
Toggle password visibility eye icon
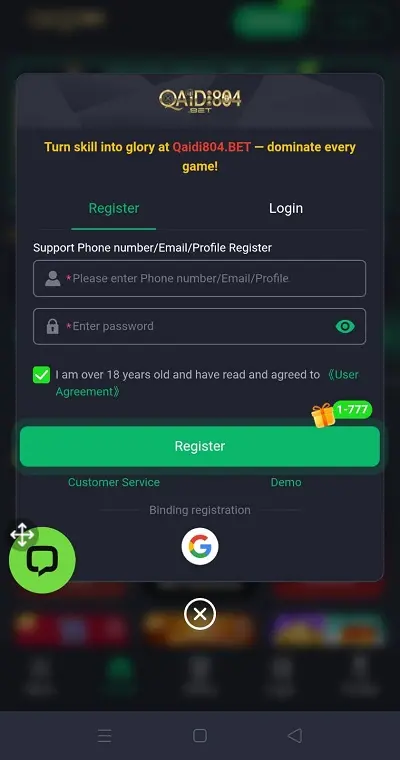pos(345,326)
